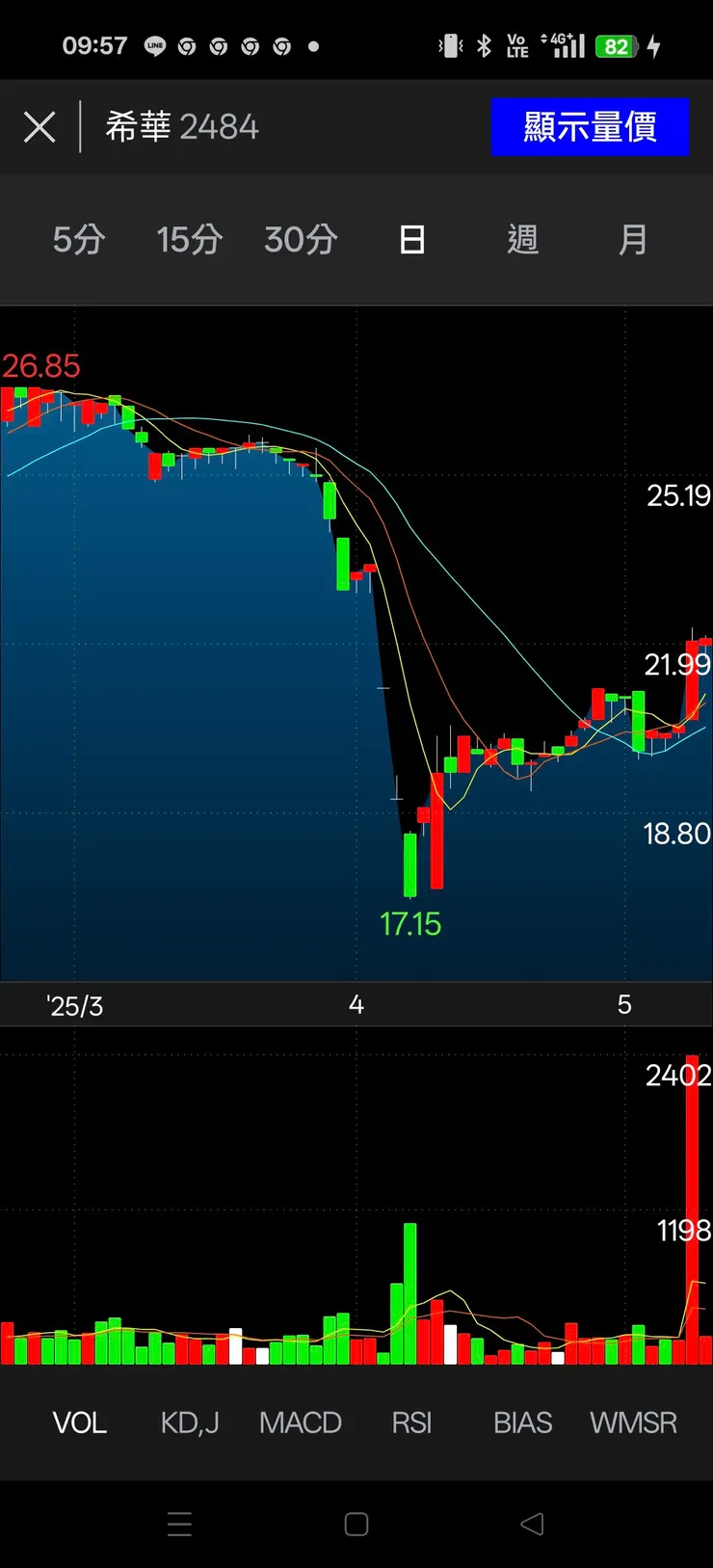Switch indicator to KD,J
The height and width of the screenshot is (1568, 713).
tap(190, 1422)
